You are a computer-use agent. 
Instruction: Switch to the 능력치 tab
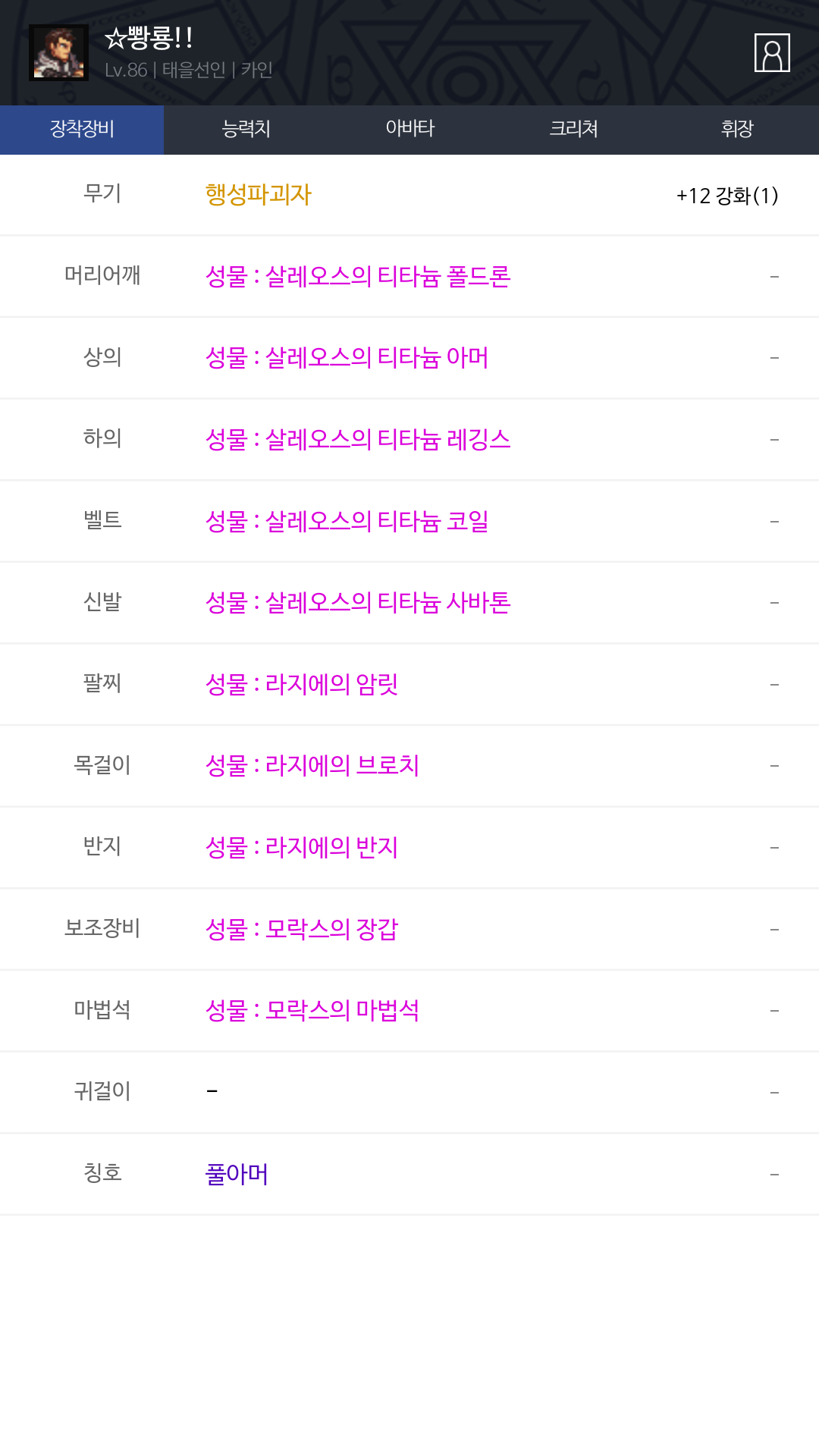[x=246, y=130]
